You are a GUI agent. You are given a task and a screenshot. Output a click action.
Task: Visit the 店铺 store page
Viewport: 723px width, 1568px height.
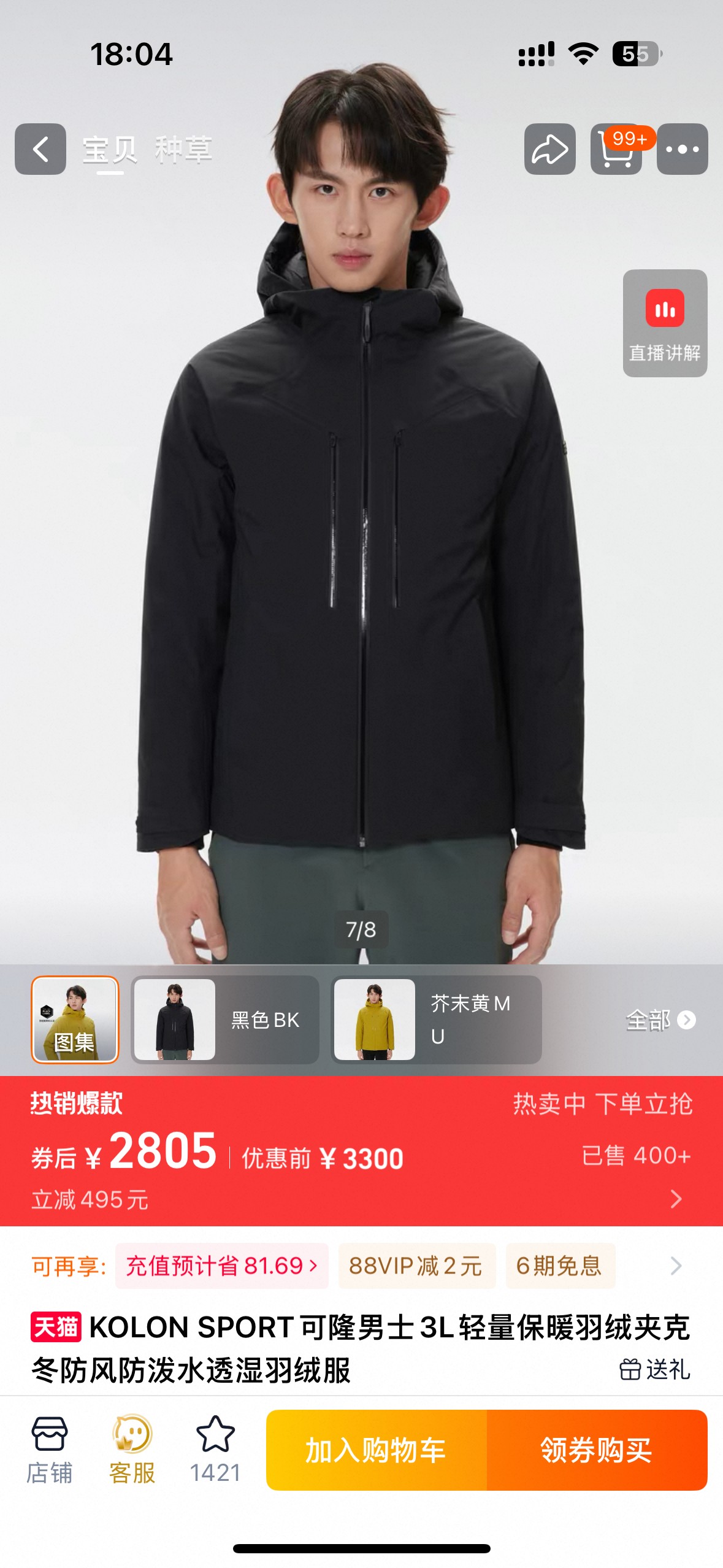point(50,1449)
